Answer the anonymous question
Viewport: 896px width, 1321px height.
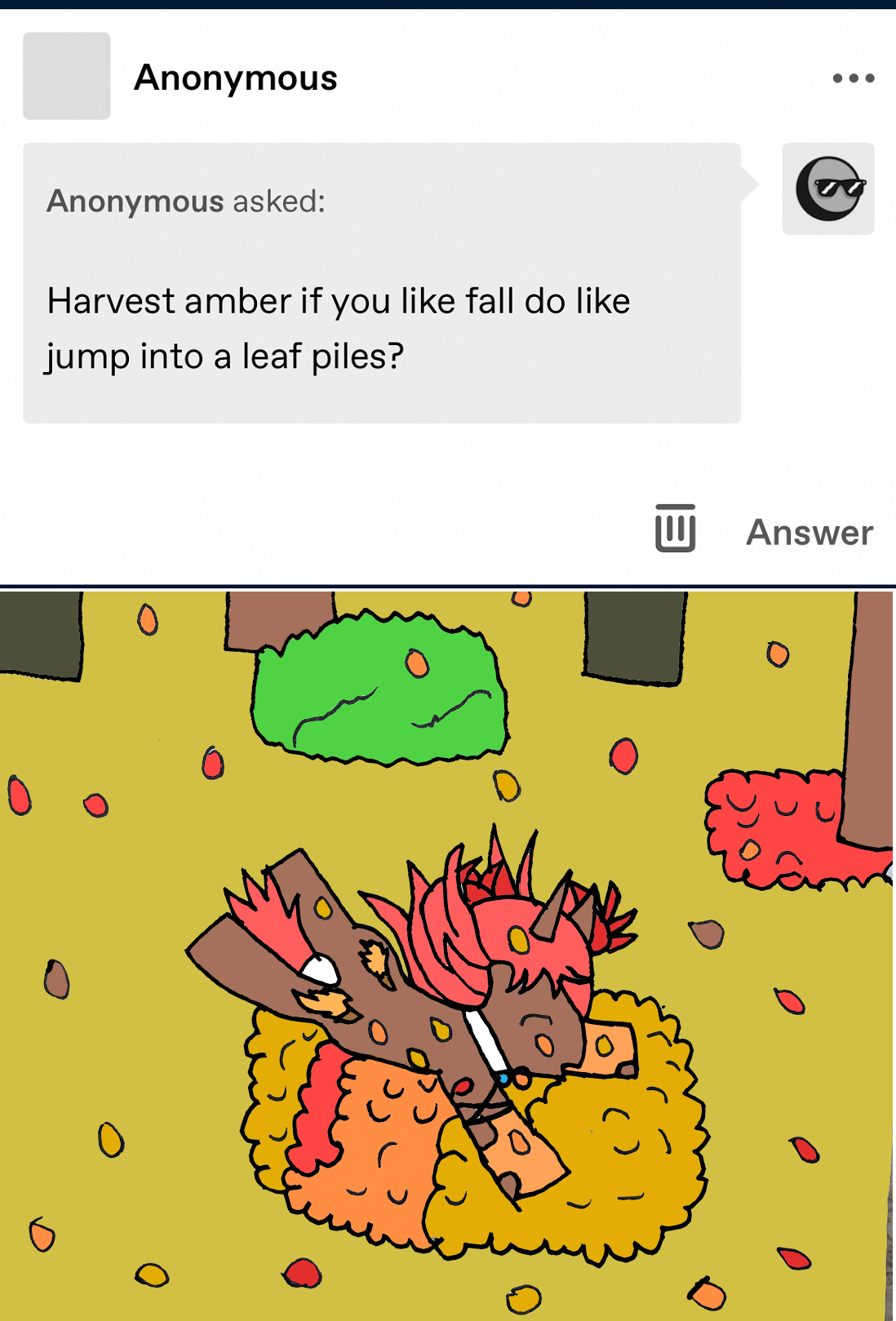(x=809, y=533)
